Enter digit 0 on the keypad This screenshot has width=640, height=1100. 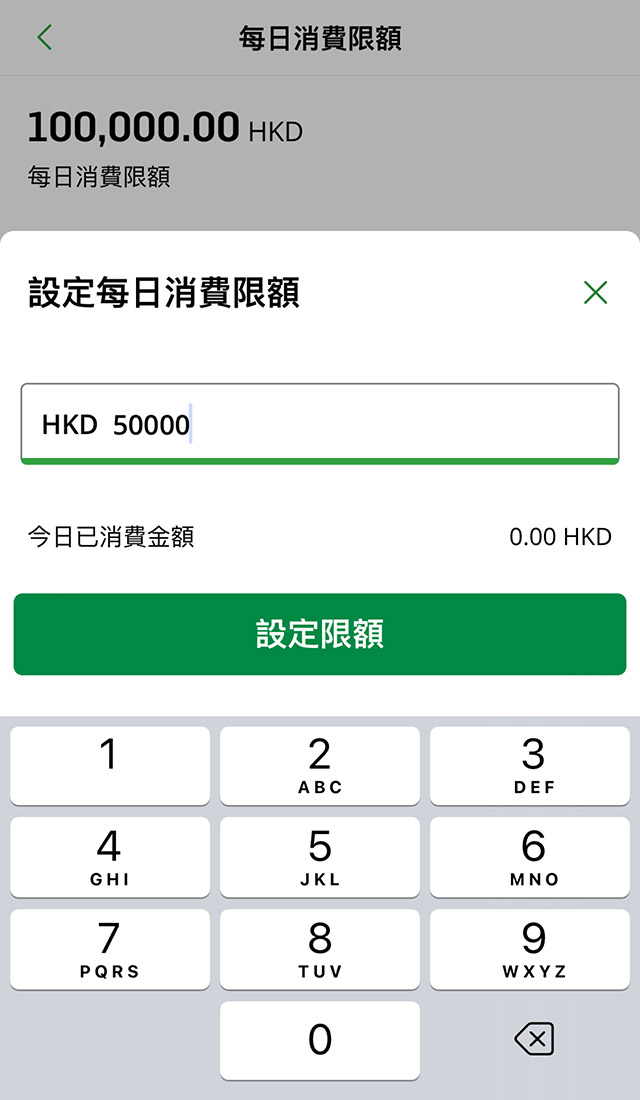320,1041
